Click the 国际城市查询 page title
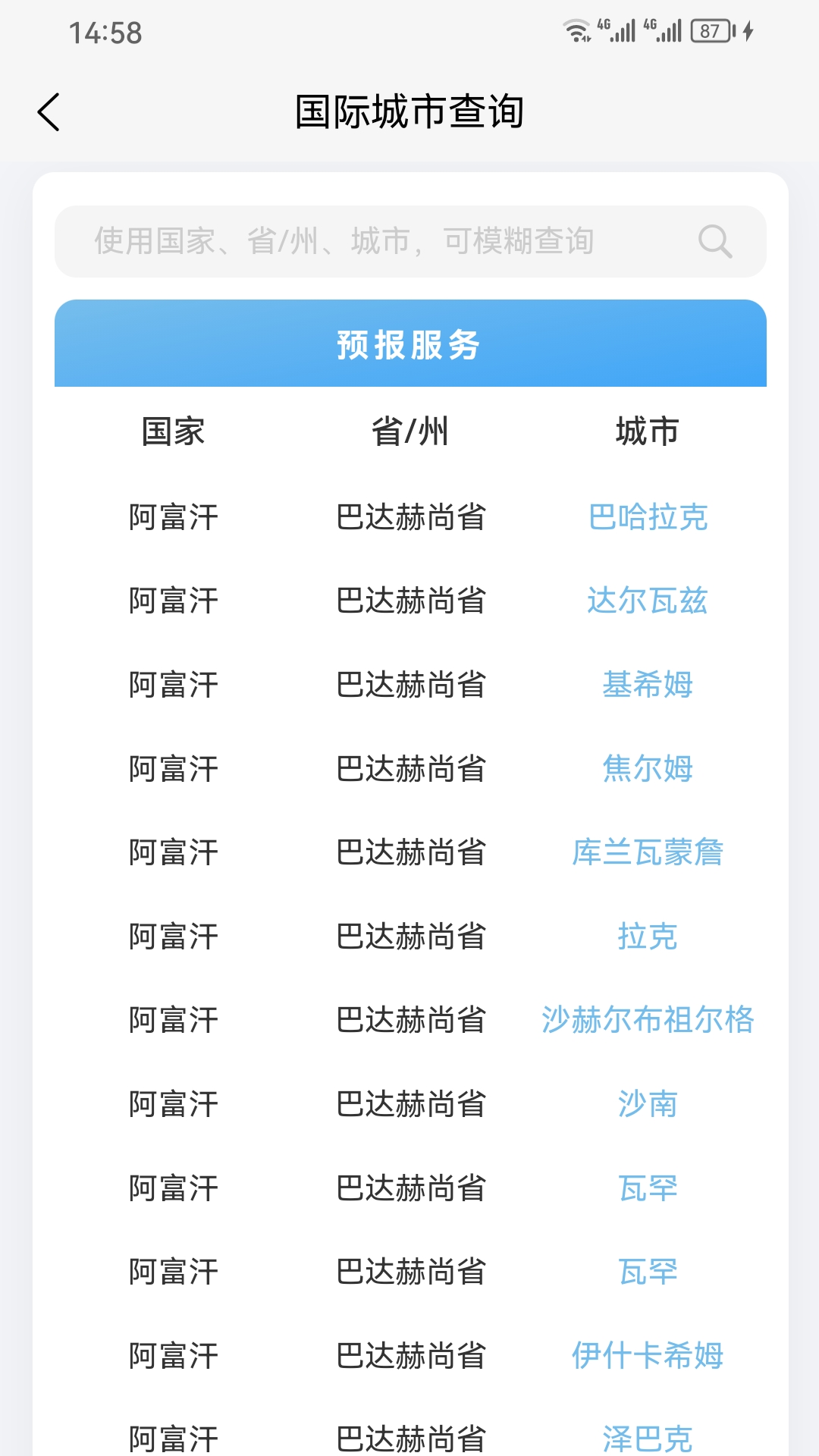The height and width of the screenshot is (1456, 819). click(x=409, y=111)
